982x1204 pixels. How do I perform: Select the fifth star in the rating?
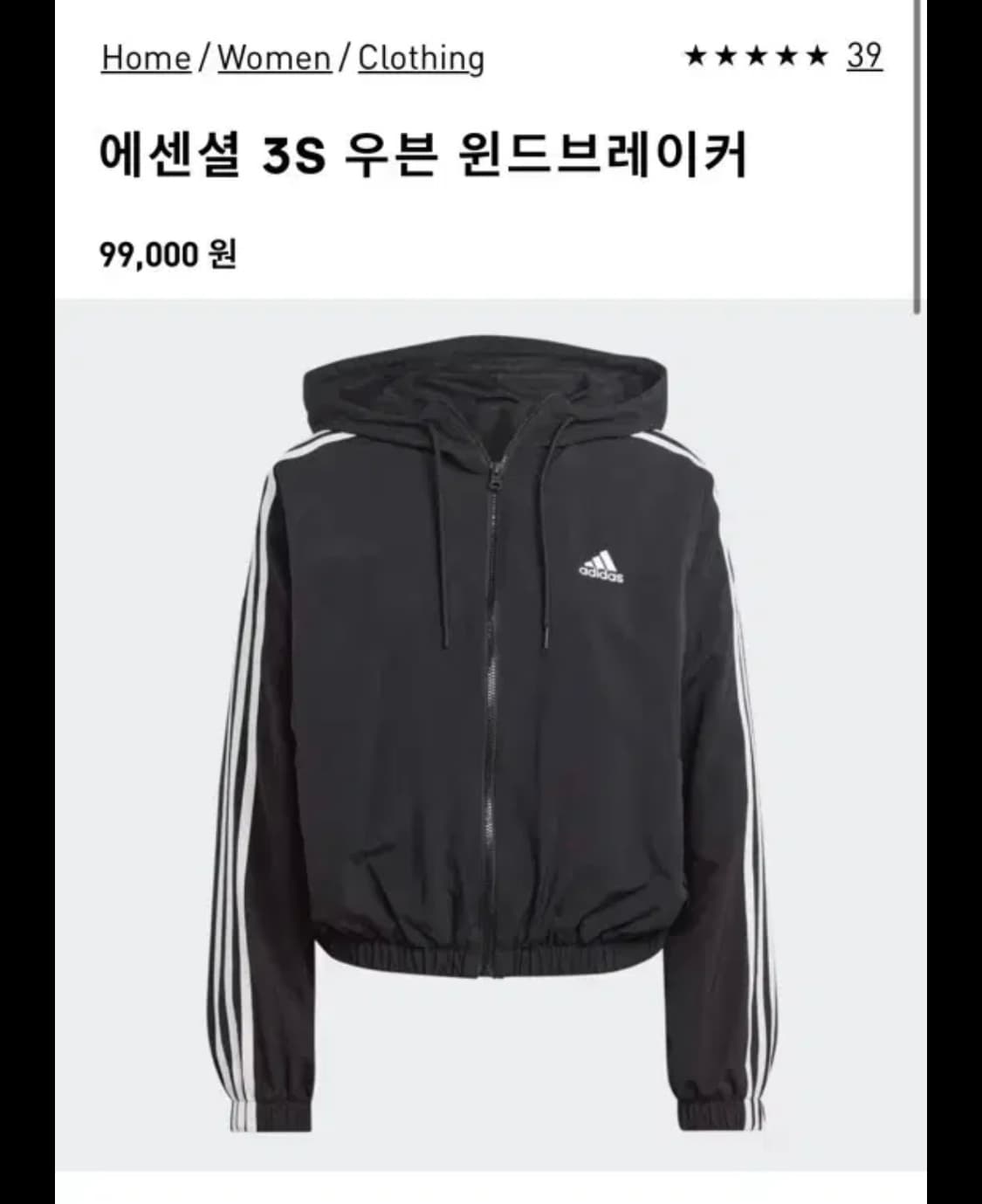[818, 55]
